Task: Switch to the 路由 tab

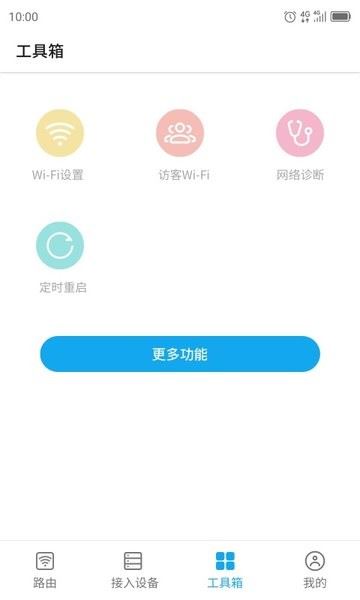Action: pos(45,570)
